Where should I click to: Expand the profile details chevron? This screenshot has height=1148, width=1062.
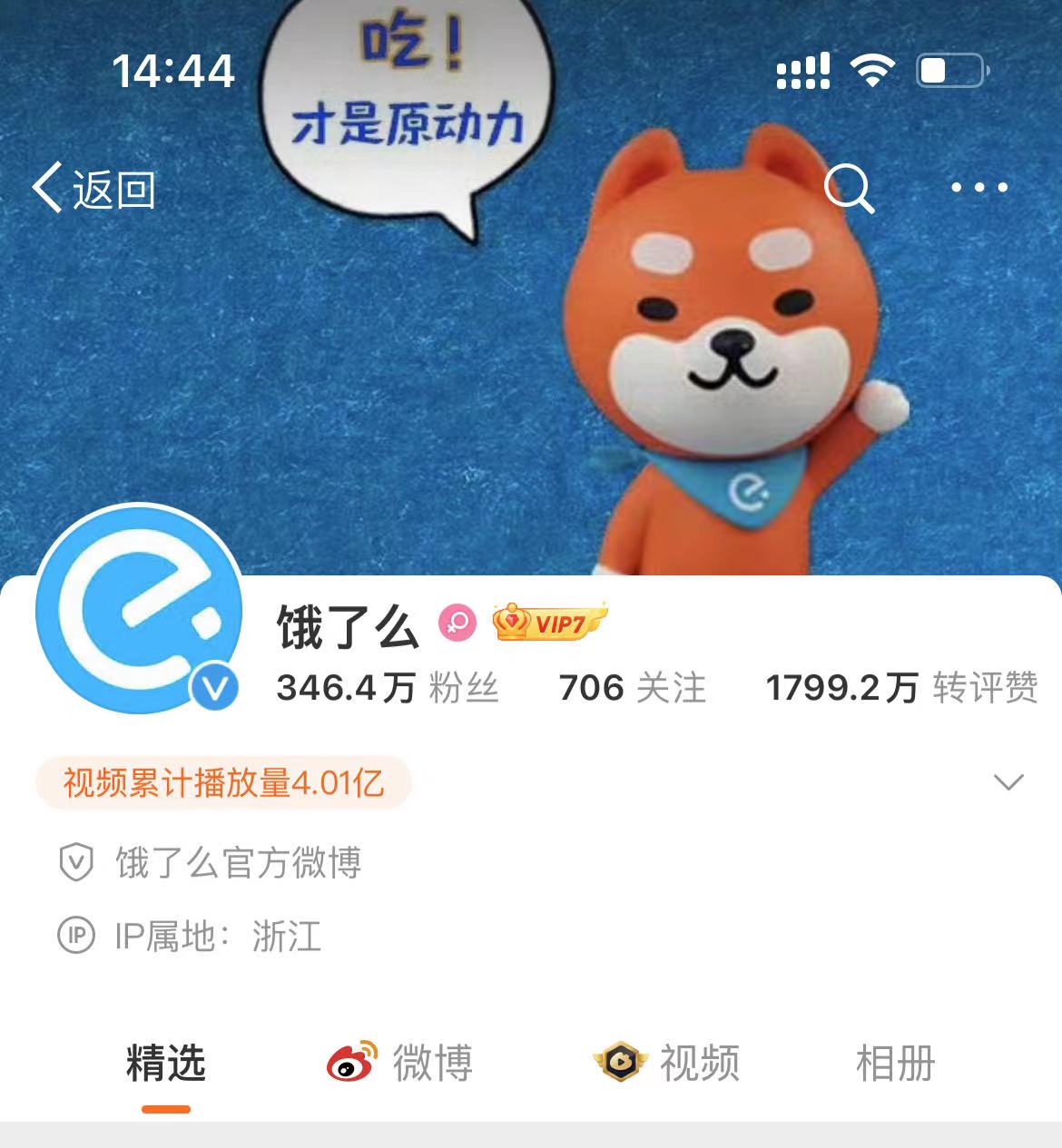[x=1008, y=781]
